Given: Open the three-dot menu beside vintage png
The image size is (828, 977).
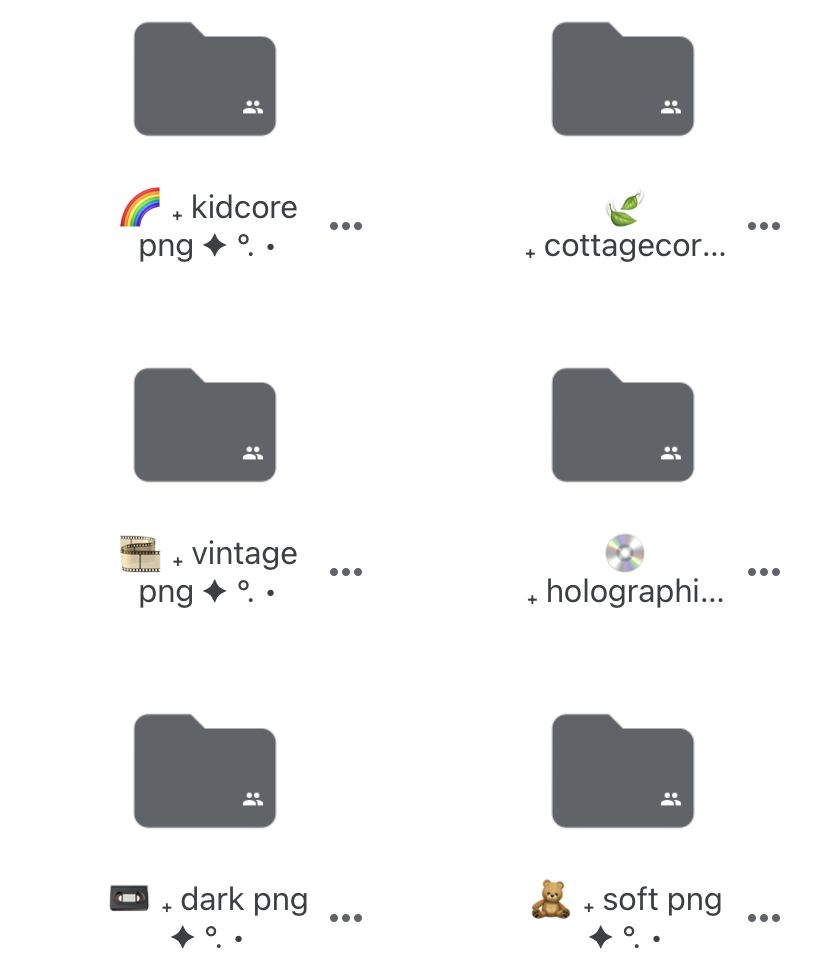Looking at the screenshot, I should 346,571.
